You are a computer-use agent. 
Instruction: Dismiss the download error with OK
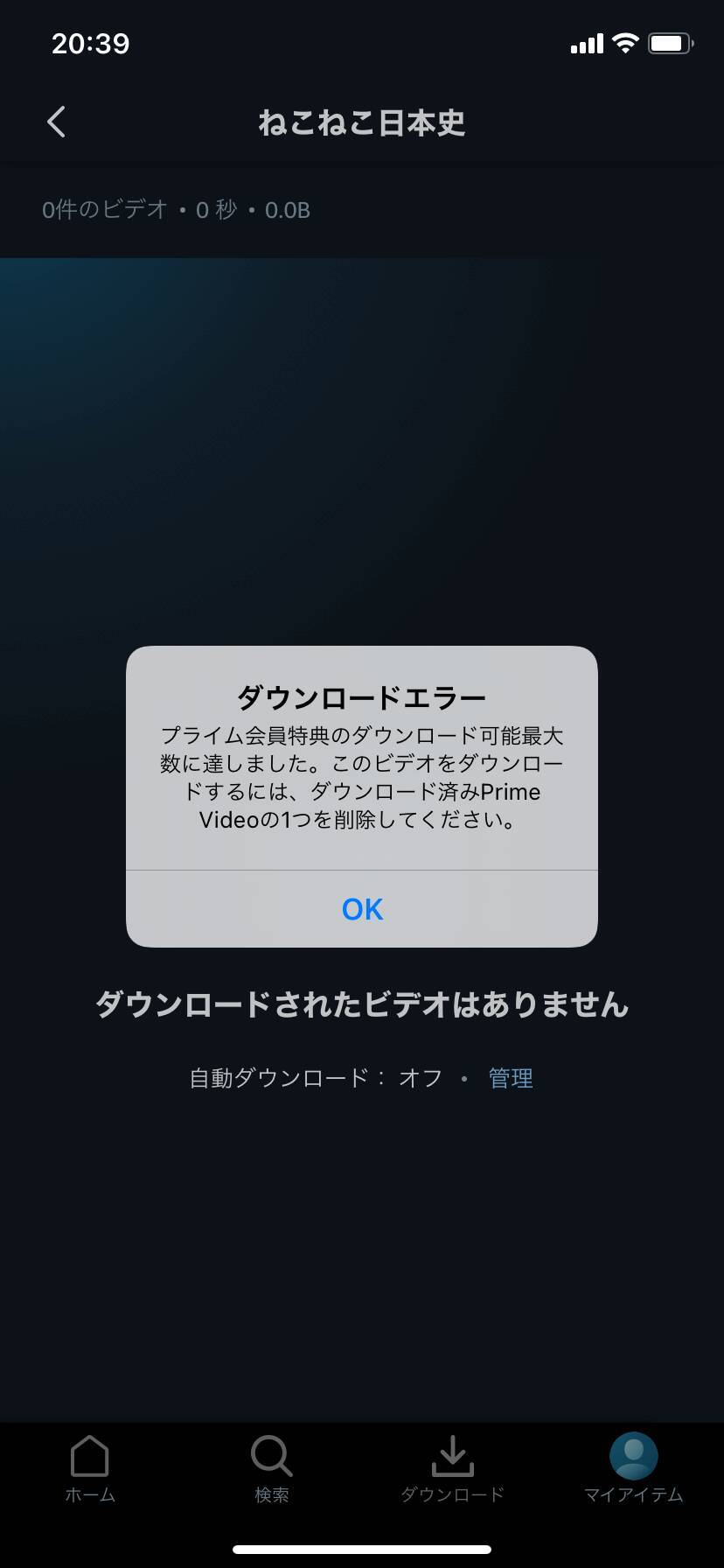click(362, 909)
